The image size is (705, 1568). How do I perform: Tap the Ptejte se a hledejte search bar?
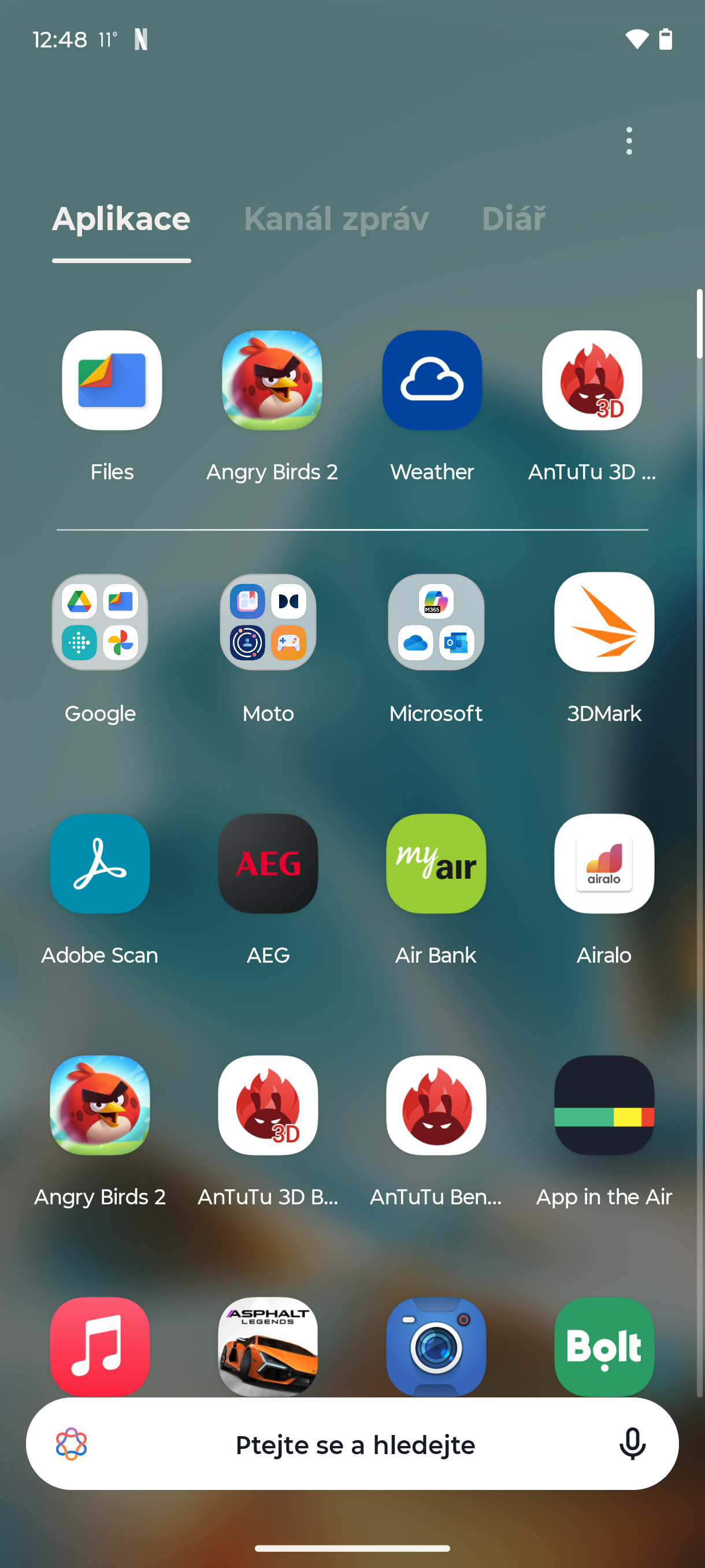tap(354, 1444)
